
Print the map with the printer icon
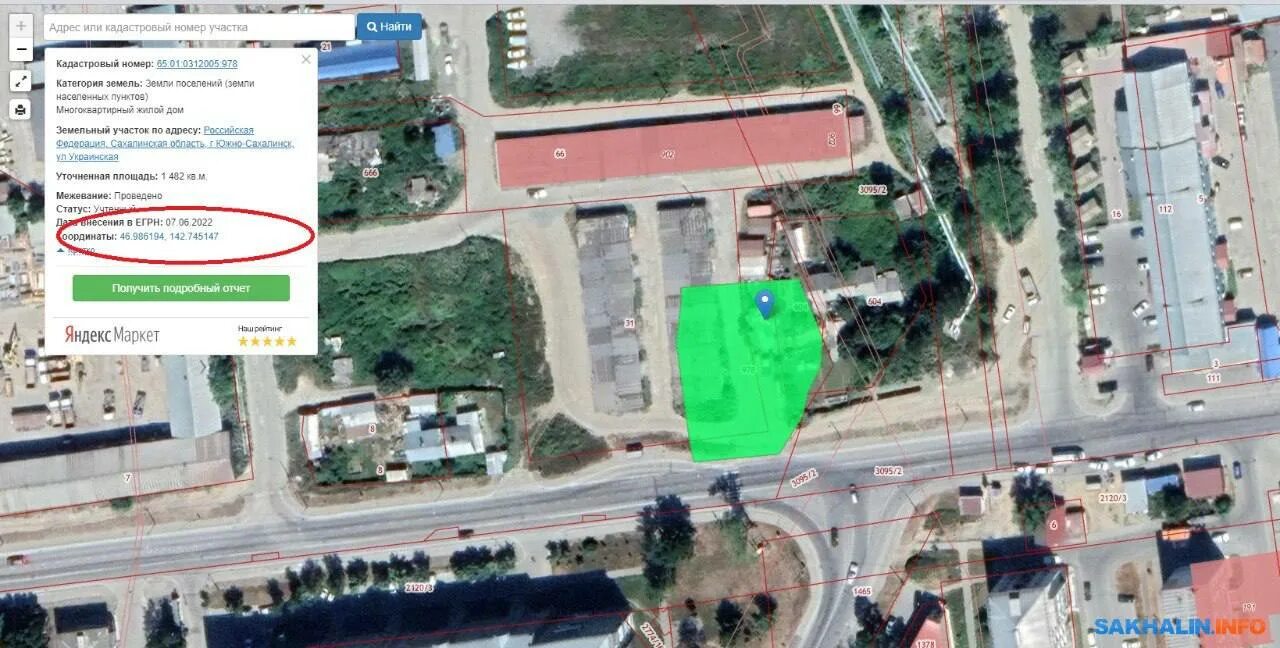click(x=20, y=109)
